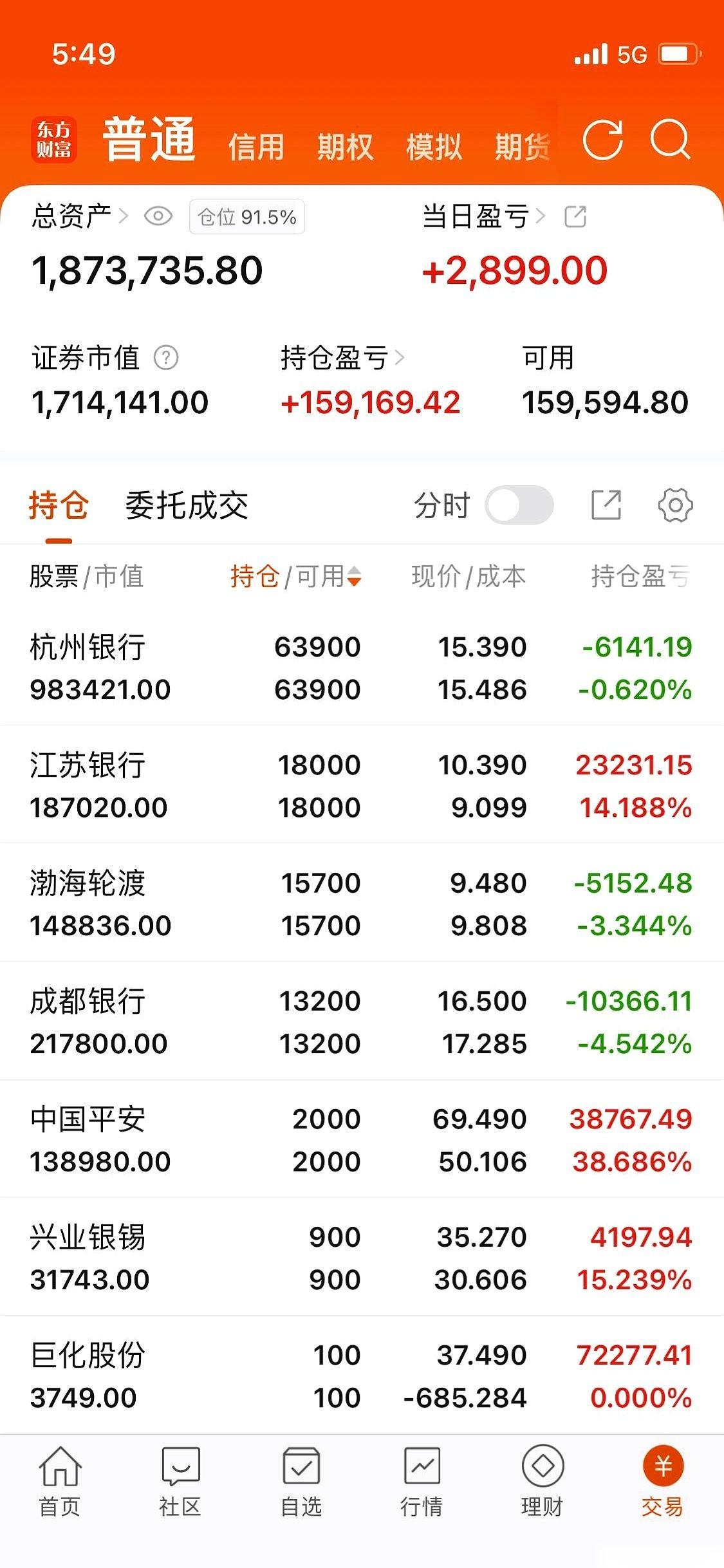Switch to the 委托成交 tab
Screen dimensions: 724x1568
pos(186,507)
